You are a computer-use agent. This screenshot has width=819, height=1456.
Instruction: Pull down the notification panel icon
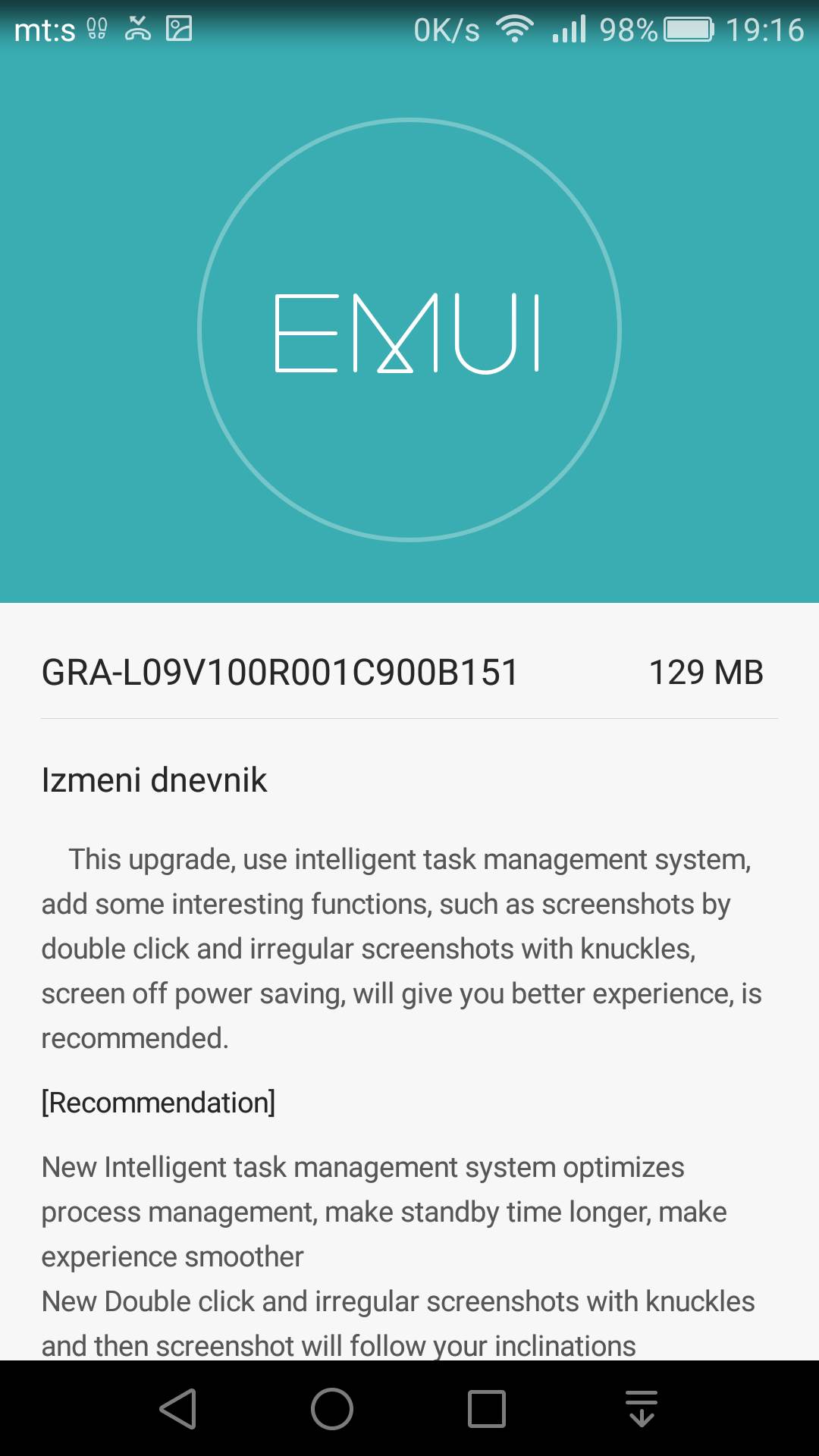[x=642, y=1409]
